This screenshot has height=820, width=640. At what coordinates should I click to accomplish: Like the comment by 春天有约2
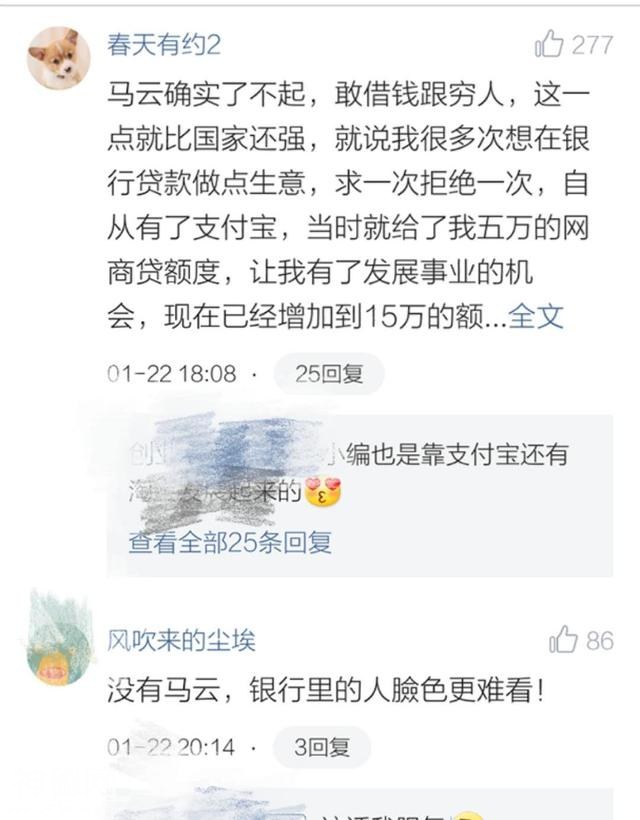point(551,44)
